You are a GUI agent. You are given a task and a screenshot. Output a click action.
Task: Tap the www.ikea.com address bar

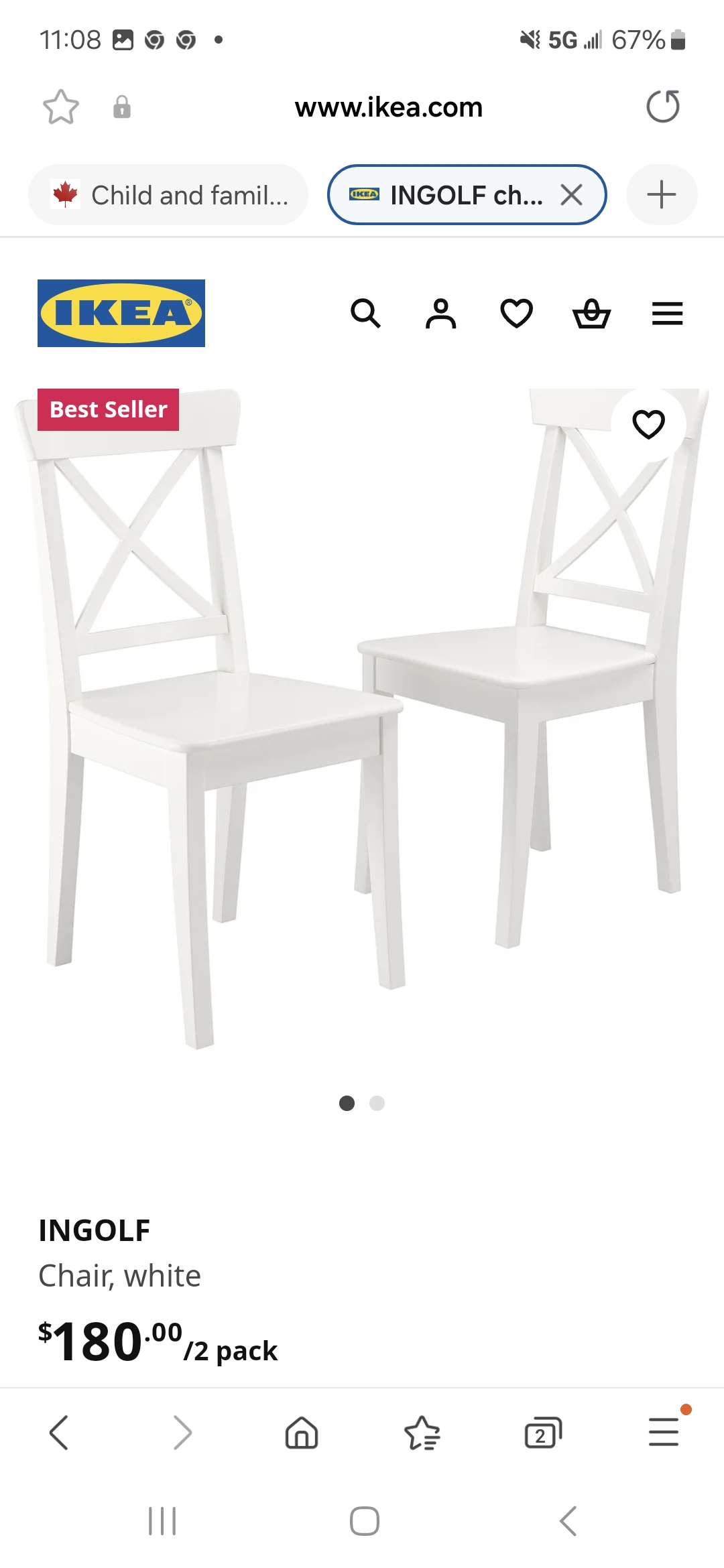389,107
